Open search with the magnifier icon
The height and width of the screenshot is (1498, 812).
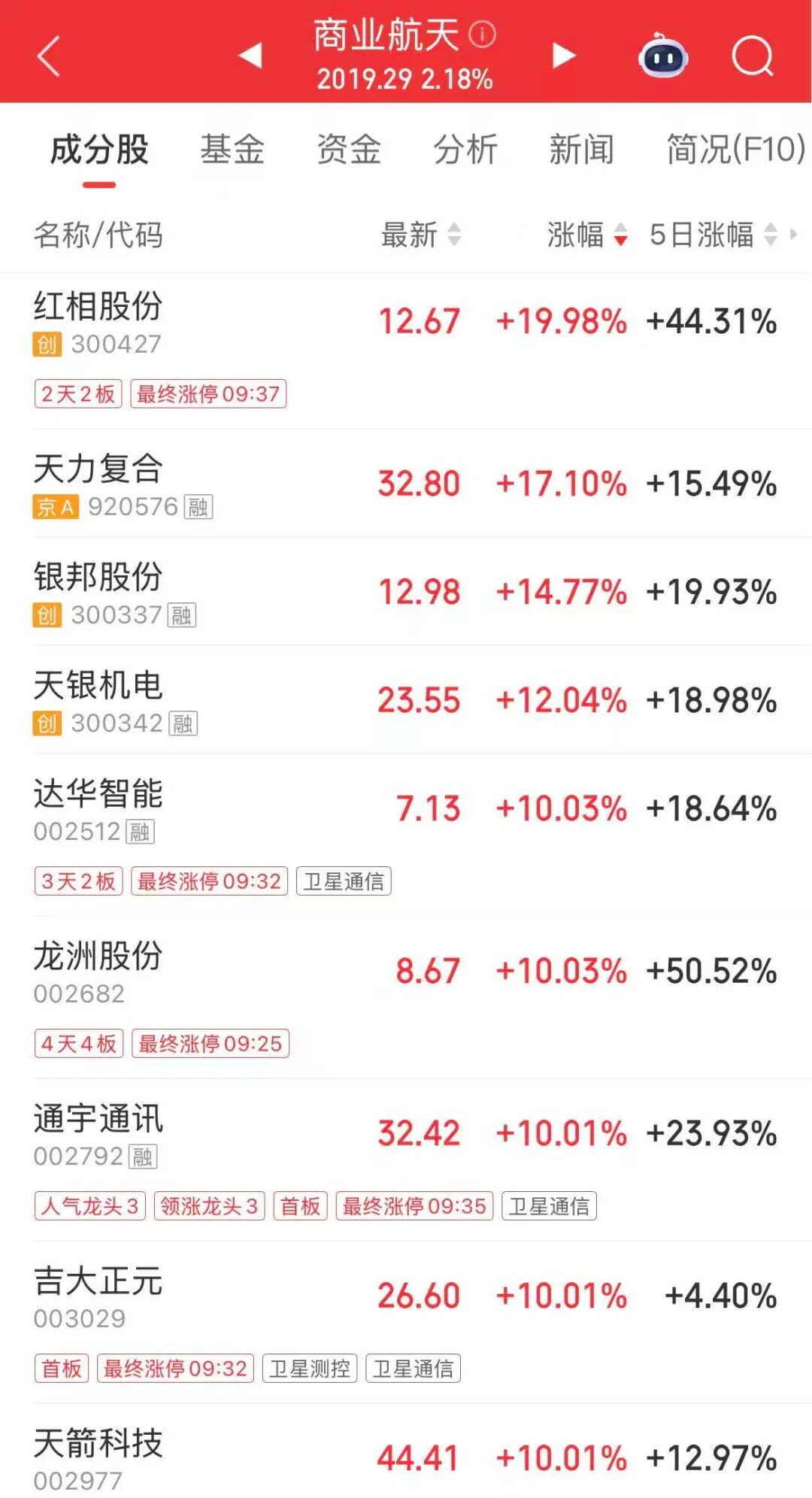click(x=753, y=57)
